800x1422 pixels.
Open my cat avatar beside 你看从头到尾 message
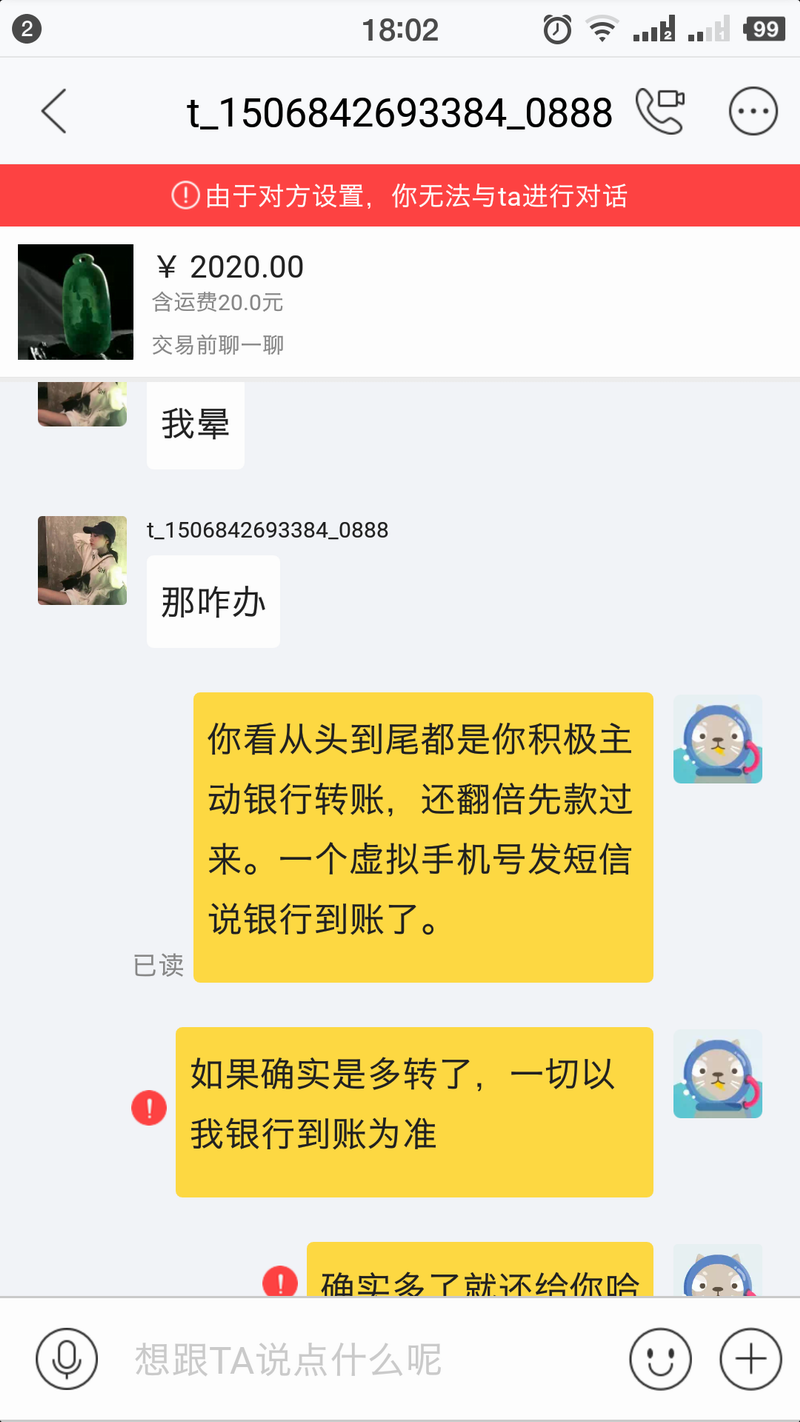pyautogui.click(x=717, y=739)
